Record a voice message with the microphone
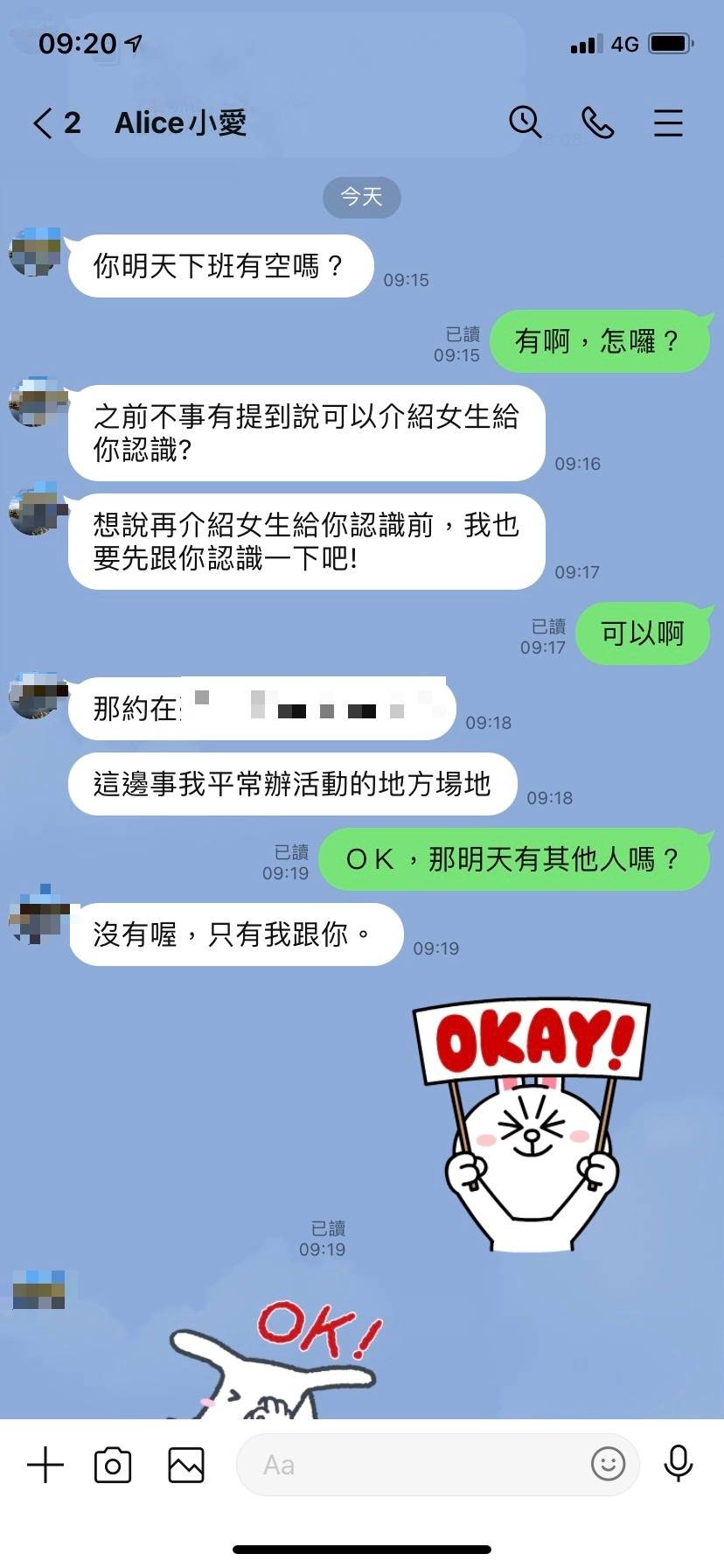The height and width of the screenshot is (1568, 724). pyautogui.click(x=679, y=1464)
